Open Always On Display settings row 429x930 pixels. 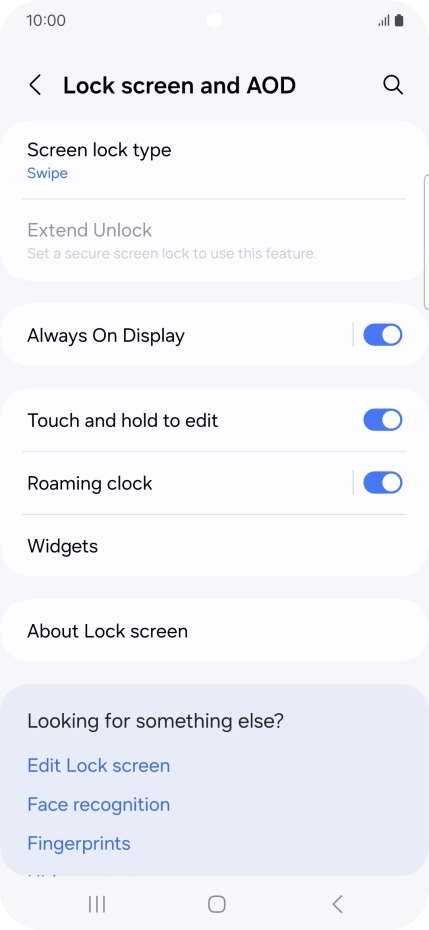click(x=176, y=335)
